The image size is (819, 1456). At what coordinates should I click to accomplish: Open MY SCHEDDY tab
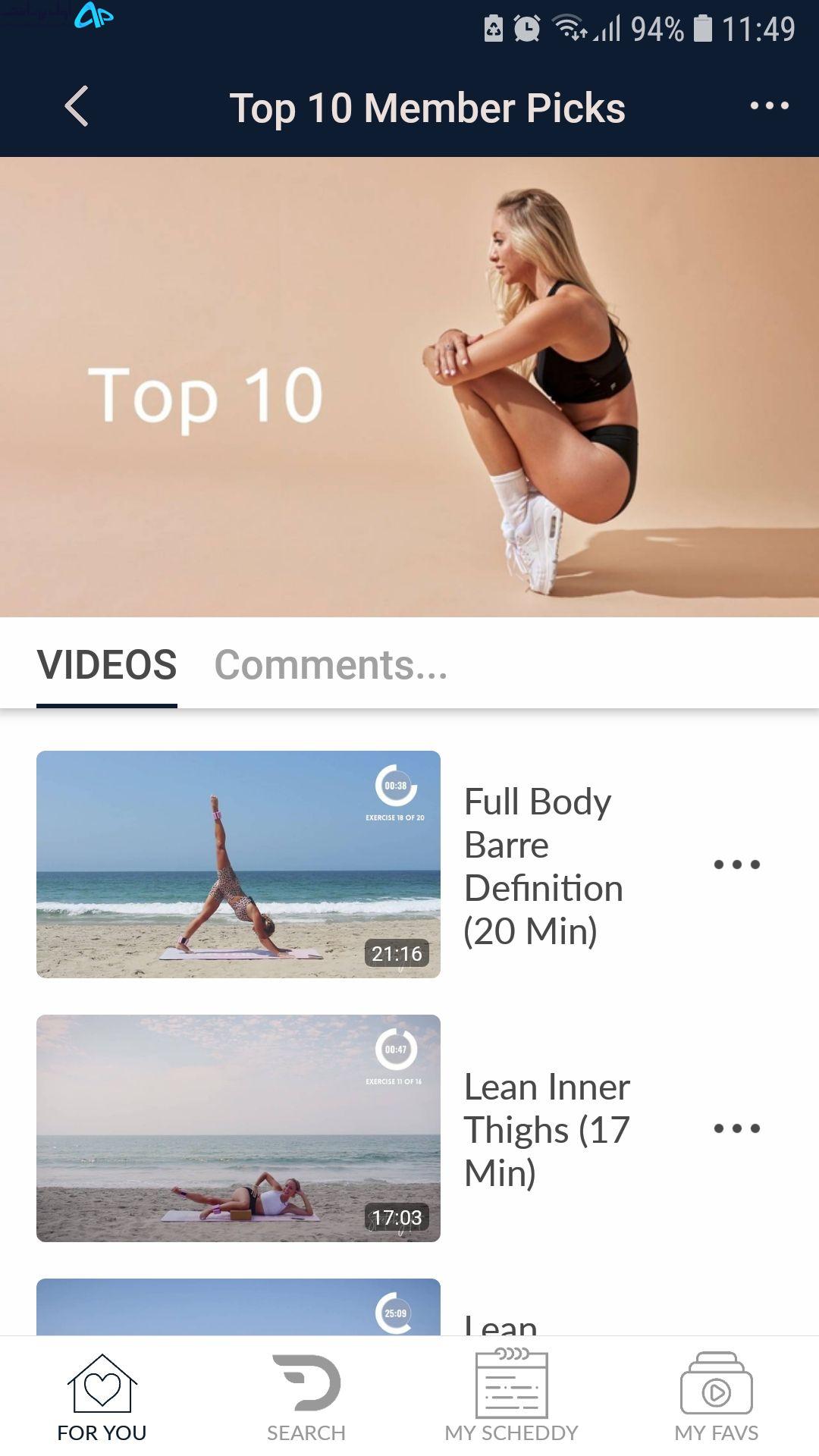(x=511, y=1398)
